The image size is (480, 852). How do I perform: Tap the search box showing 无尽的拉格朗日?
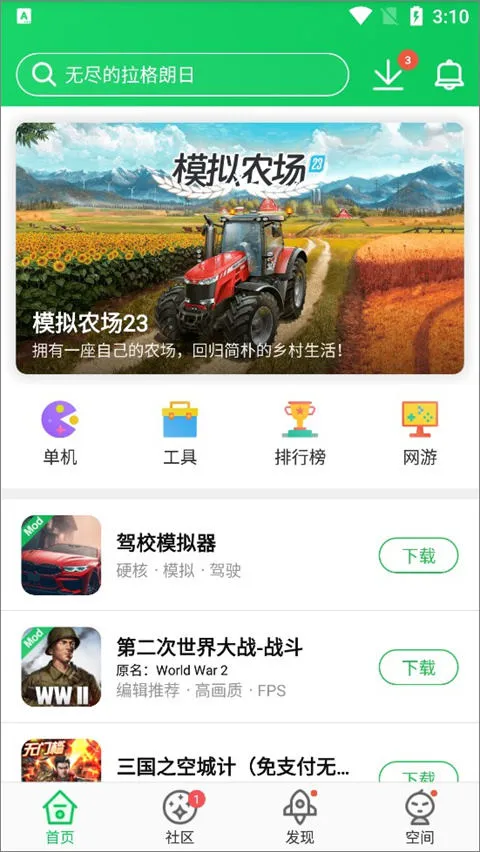(x=183, y=75)
